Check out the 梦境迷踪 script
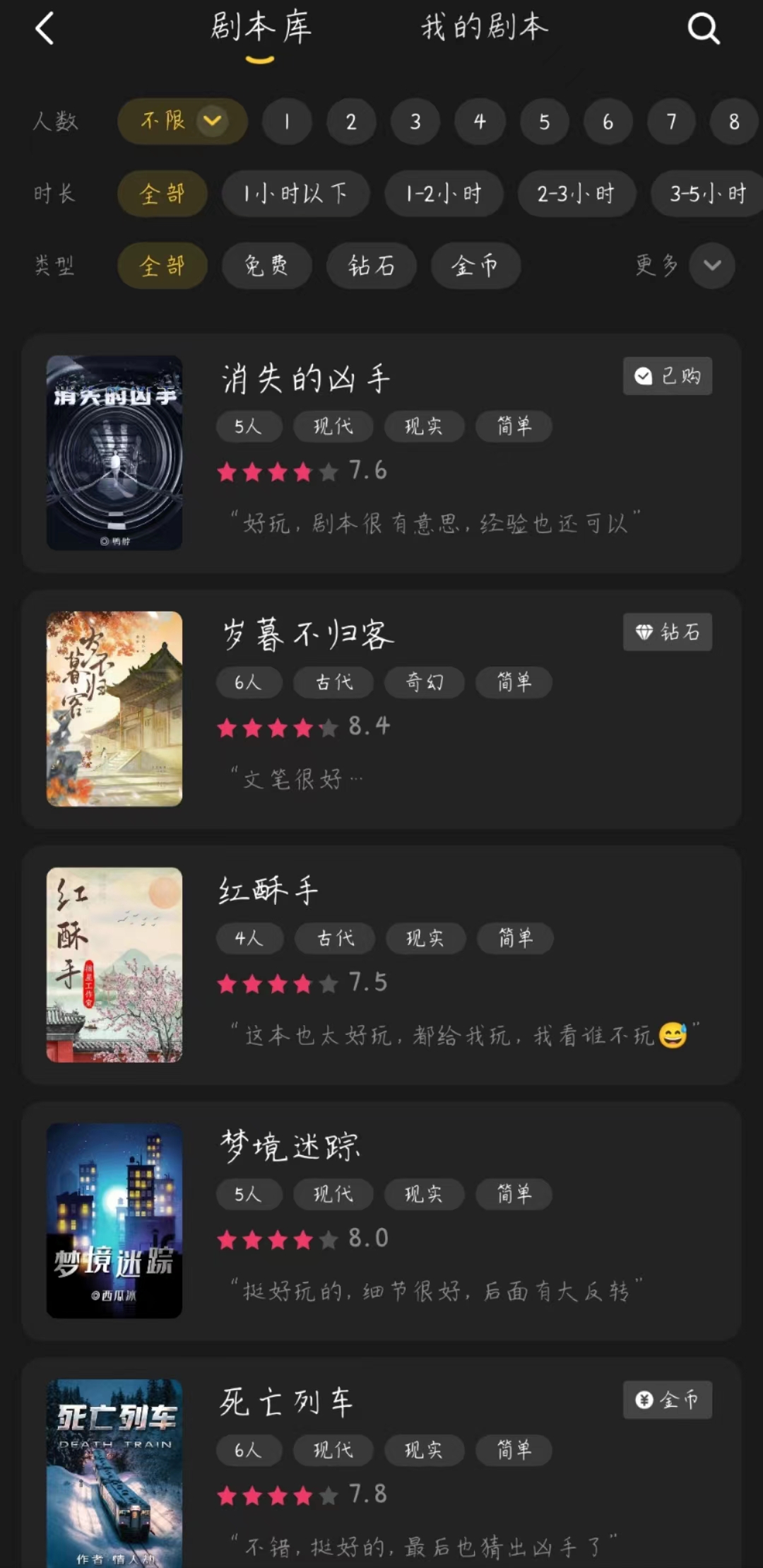 pyautogui.click(x=381, y=1220)
